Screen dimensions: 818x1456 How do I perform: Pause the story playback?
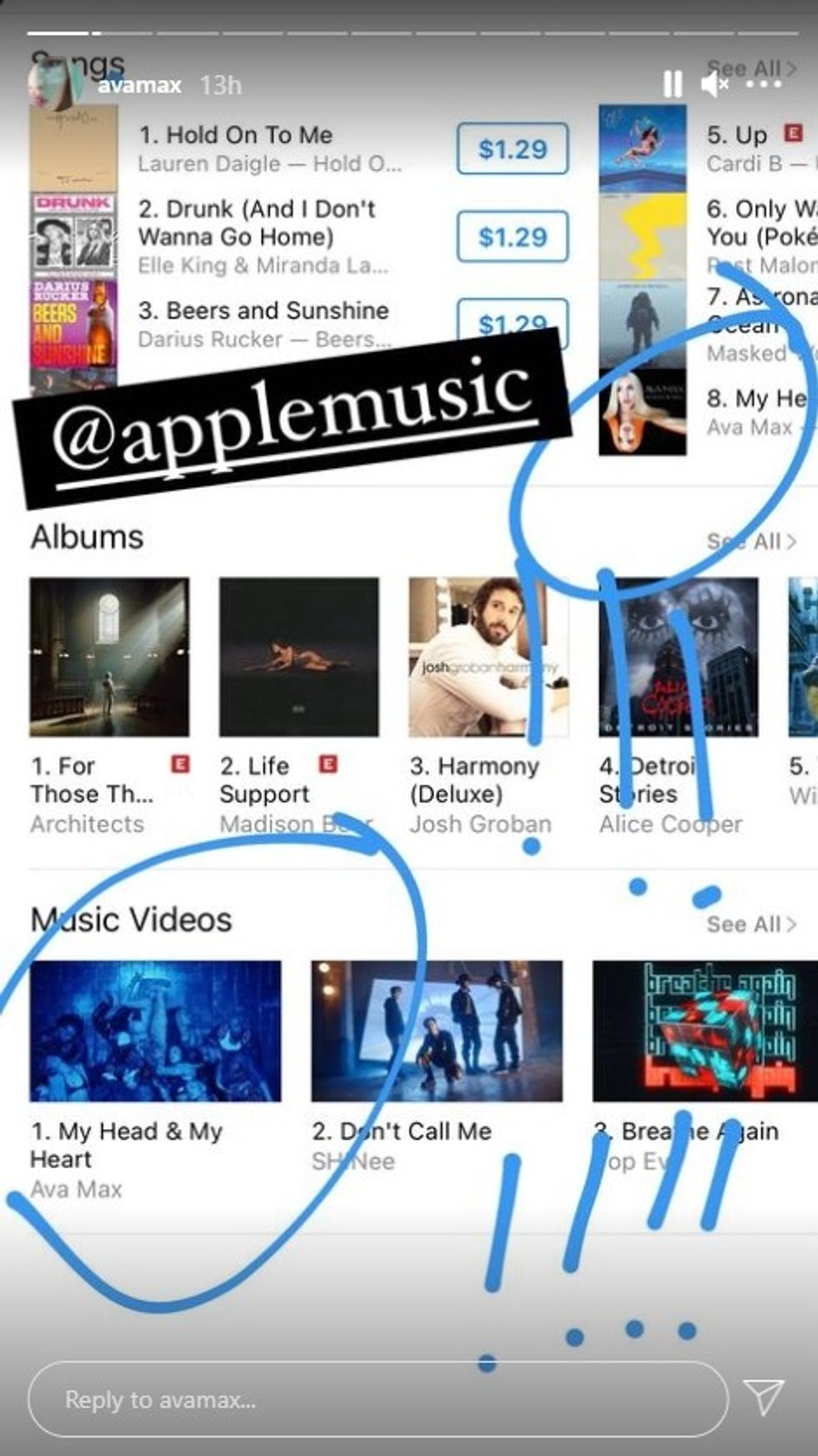click(x=672, y=84)
